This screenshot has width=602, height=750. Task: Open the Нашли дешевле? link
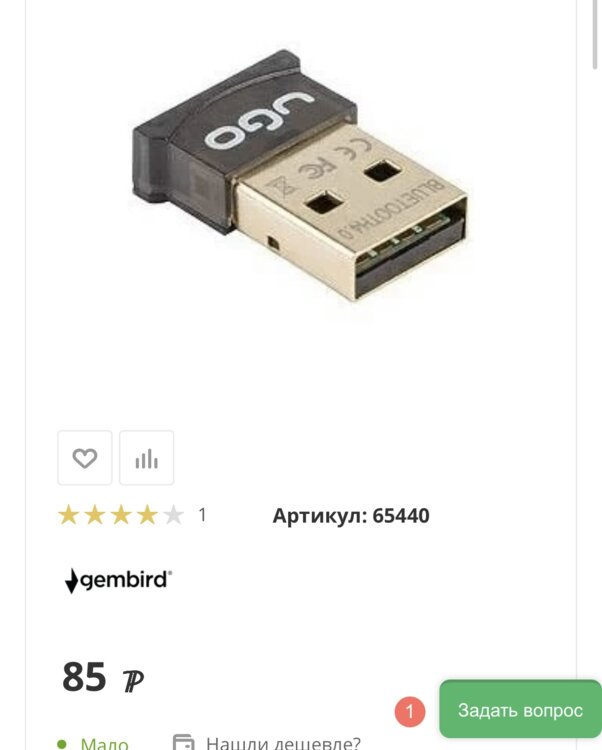[282, 743]
